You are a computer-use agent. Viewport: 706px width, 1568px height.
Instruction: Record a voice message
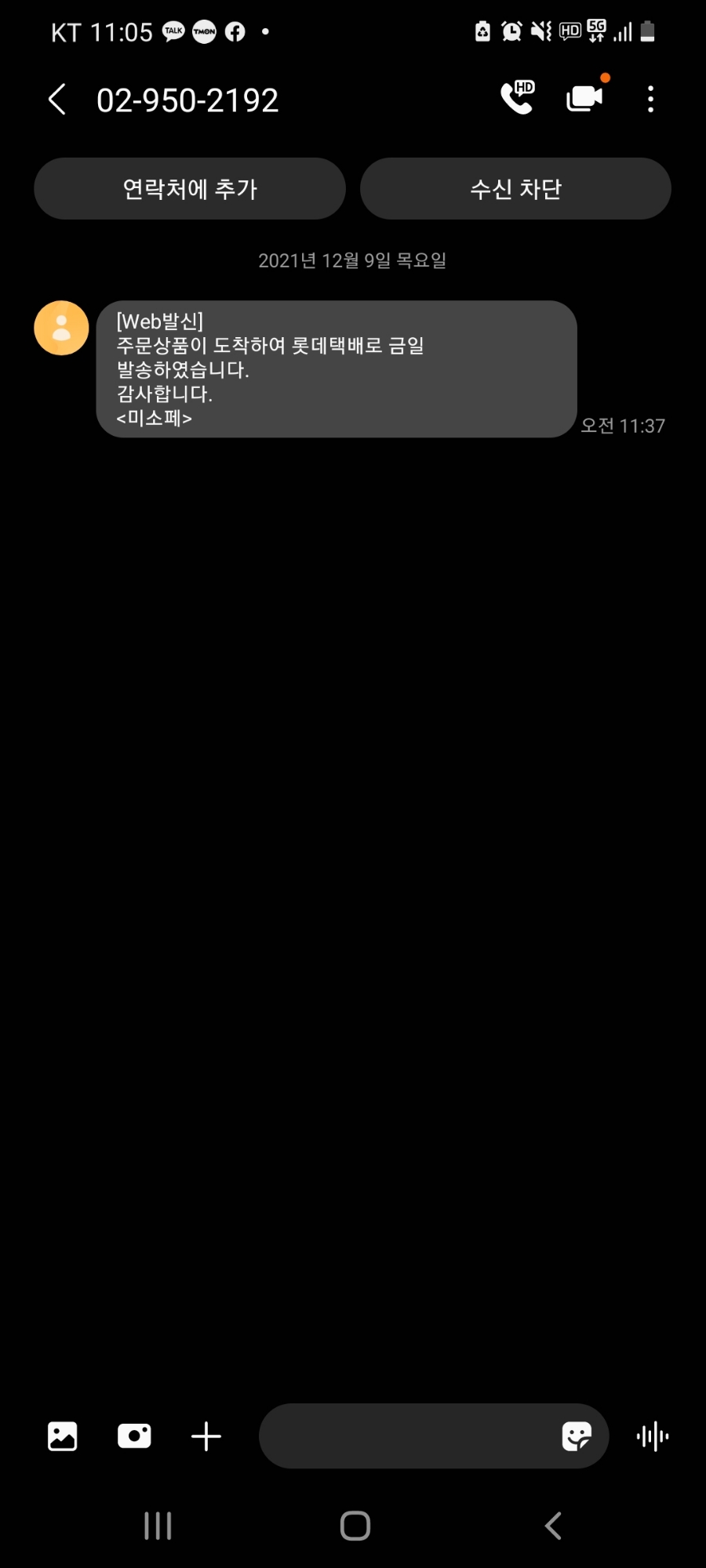tap(653, 1436)
